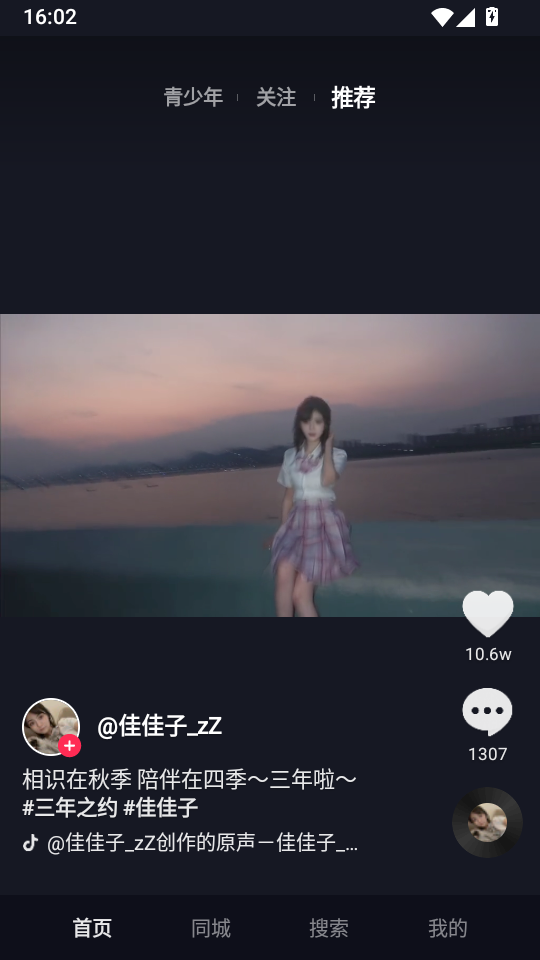
Task: Select the 推荐 tab
Action: click(353, 97)
